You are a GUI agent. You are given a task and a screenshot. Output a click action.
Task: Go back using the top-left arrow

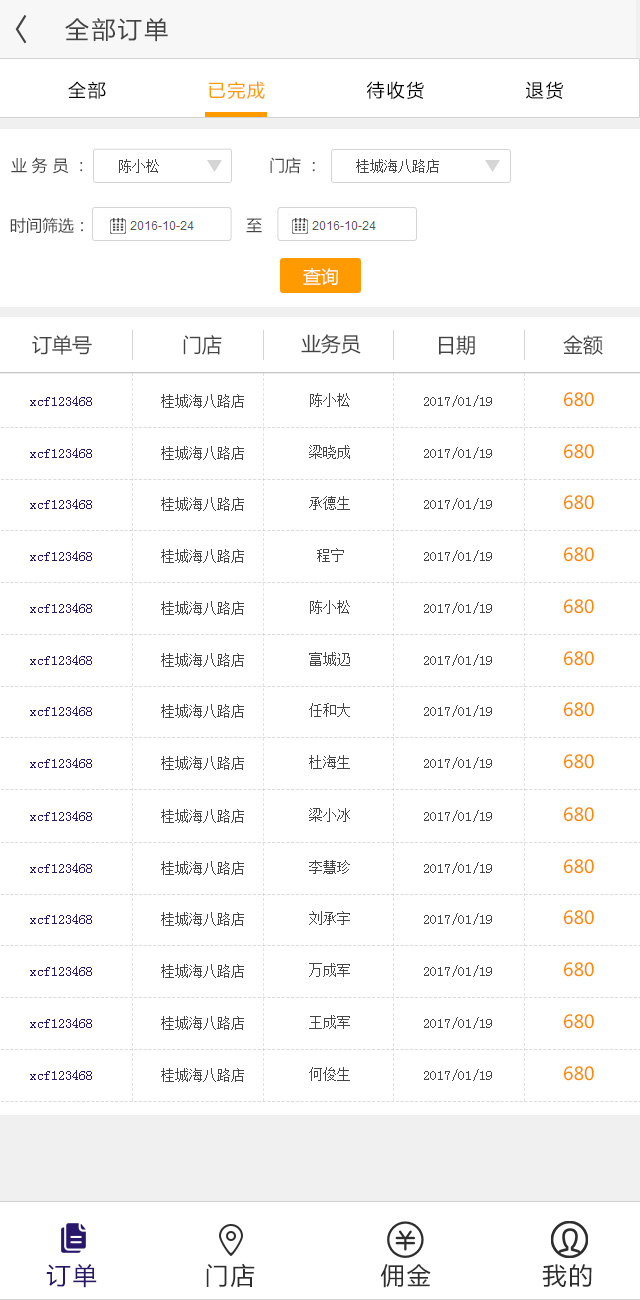[22, 30]
